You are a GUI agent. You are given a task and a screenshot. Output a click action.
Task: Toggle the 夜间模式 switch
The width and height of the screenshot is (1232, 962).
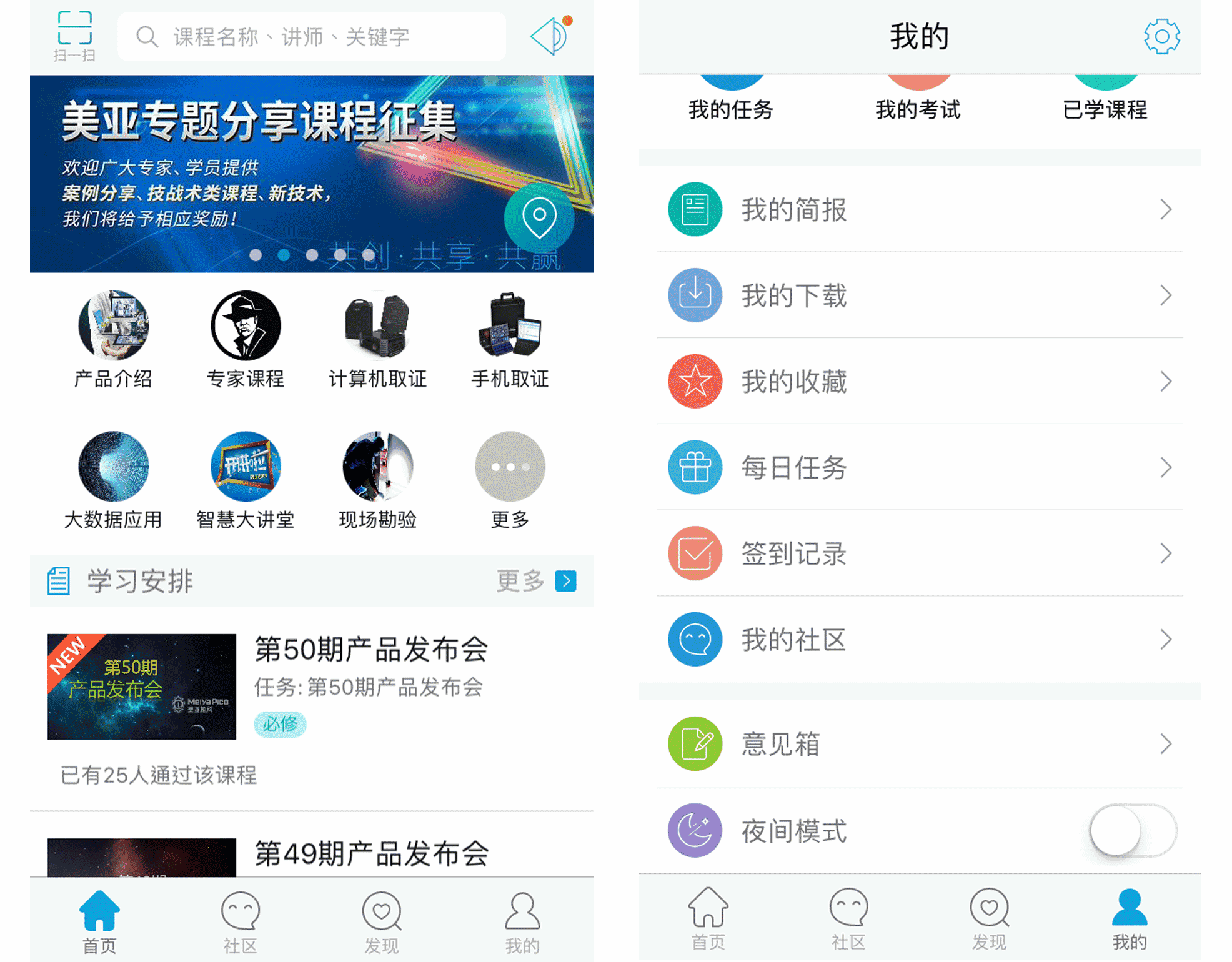[1133, 831]
